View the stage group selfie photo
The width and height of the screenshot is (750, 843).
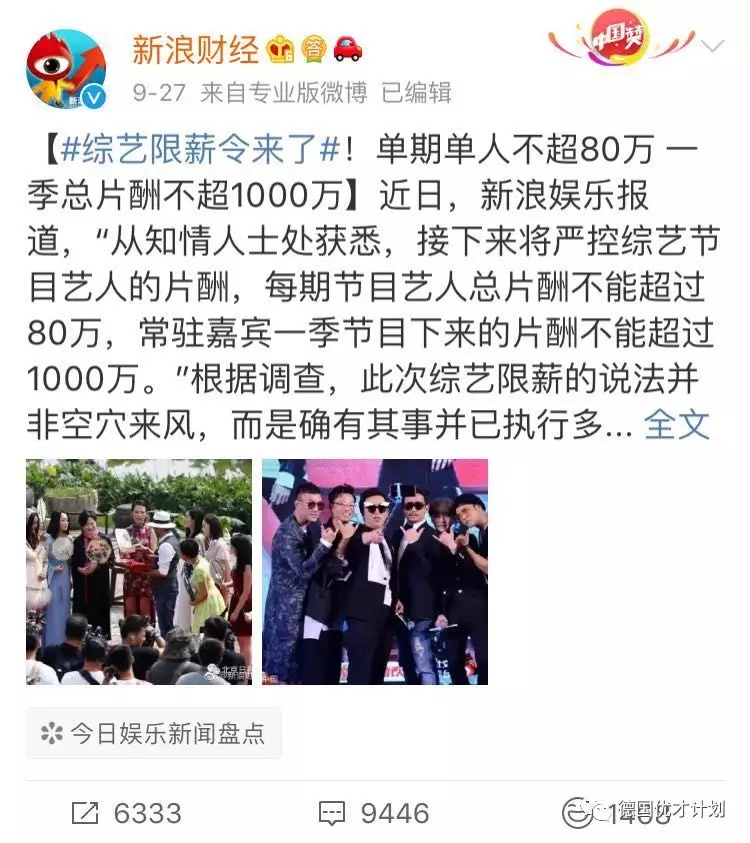[375, 571]
